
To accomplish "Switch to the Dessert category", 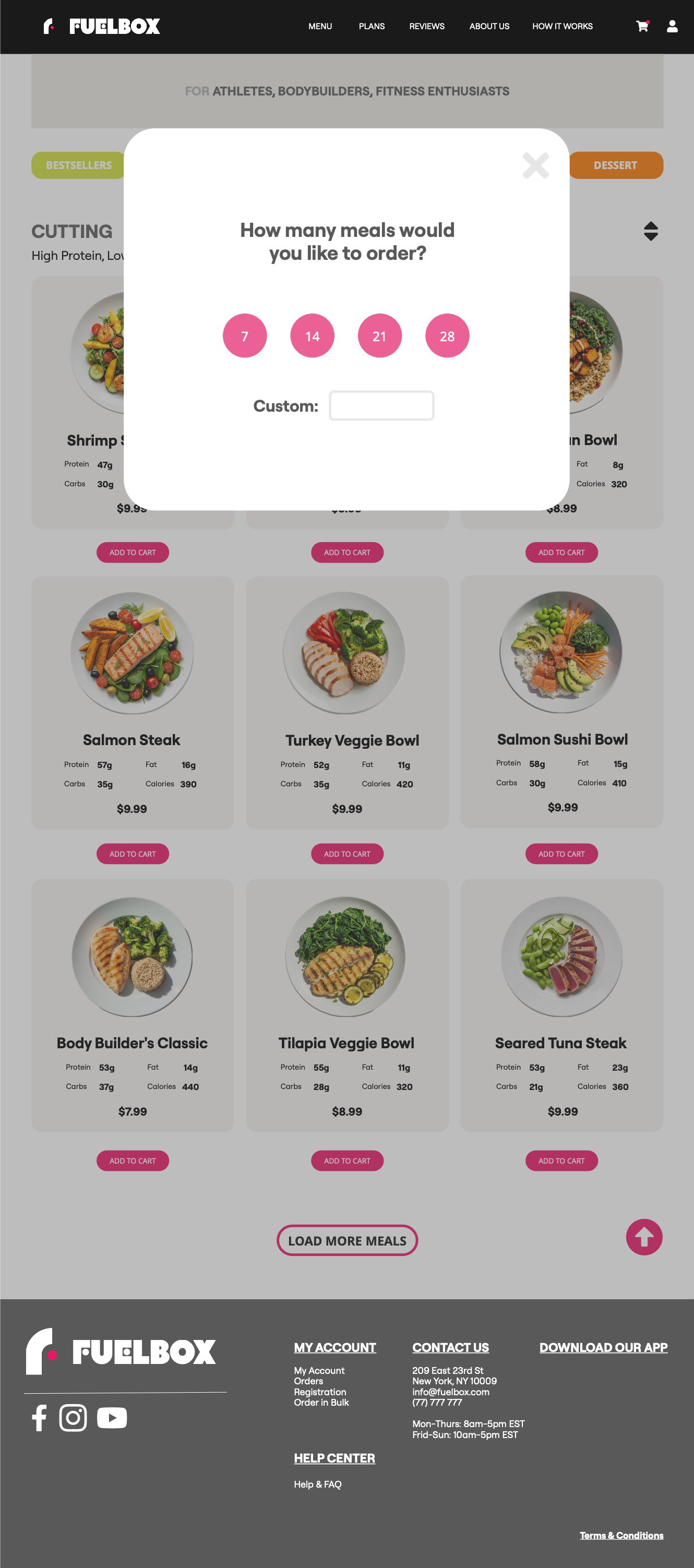I will pos(615,165).
